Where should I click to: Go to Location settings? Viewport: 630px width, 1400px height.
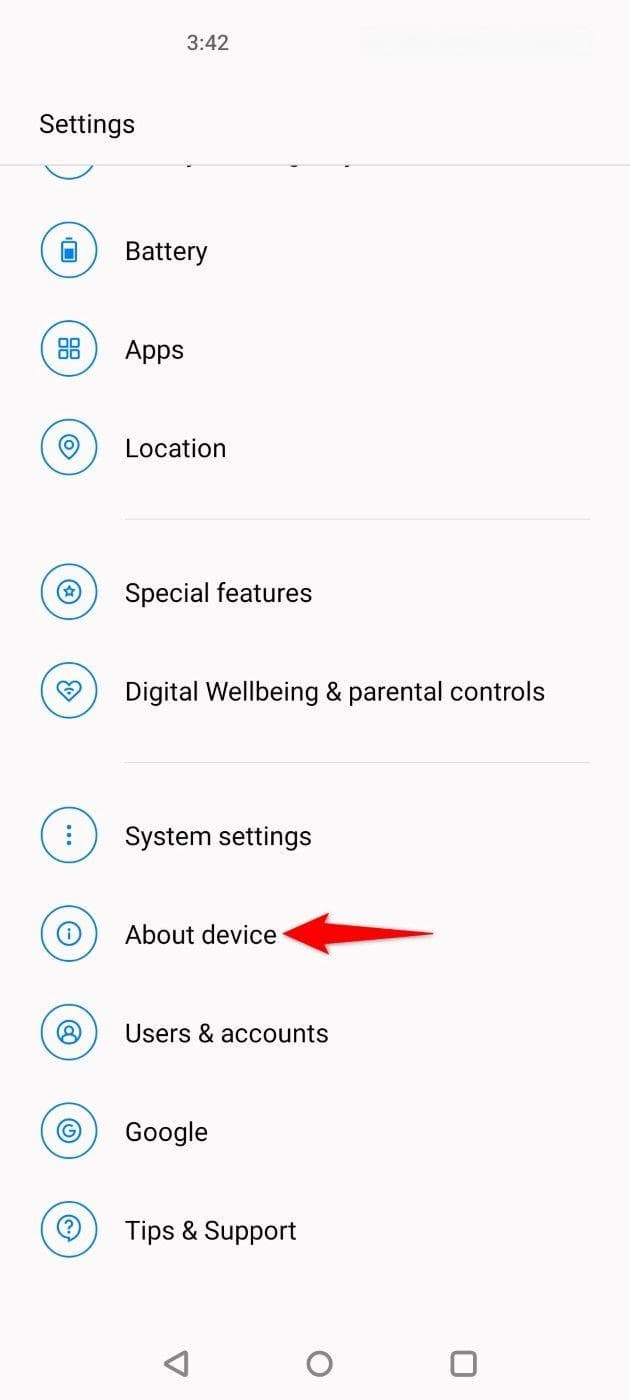pos(175,448)
